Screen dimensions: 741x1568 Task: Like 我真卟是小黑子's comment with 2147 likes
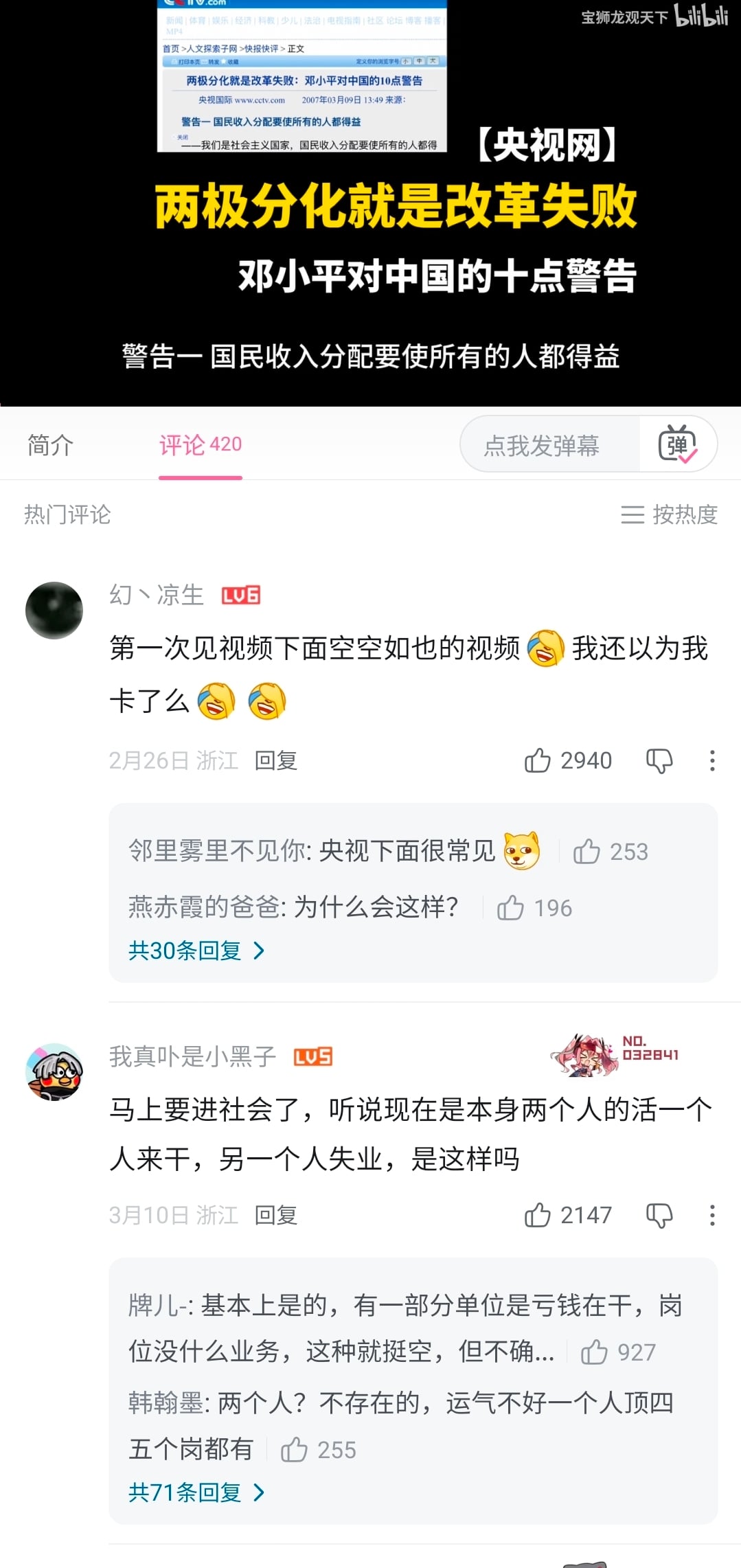[x=538, y=1215]
